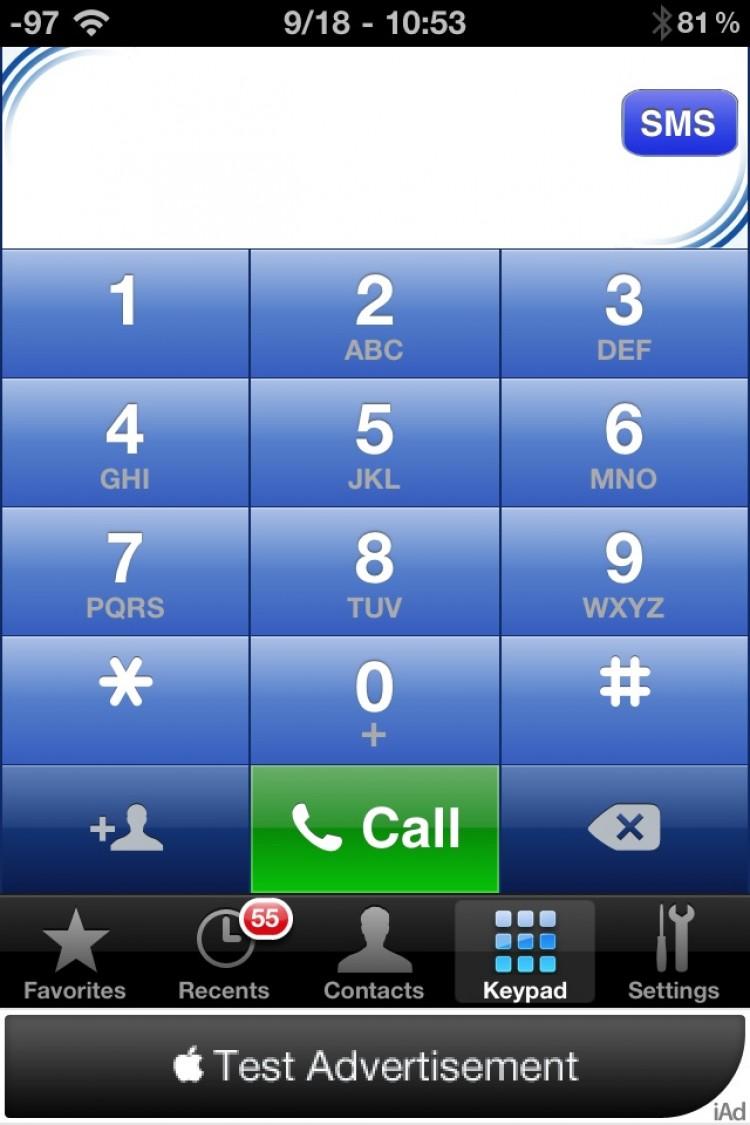Image resolution: width=750 pixels, height=1125 pixels.
Task: Dial digit 5 JKL
Action: coord(374,442)
